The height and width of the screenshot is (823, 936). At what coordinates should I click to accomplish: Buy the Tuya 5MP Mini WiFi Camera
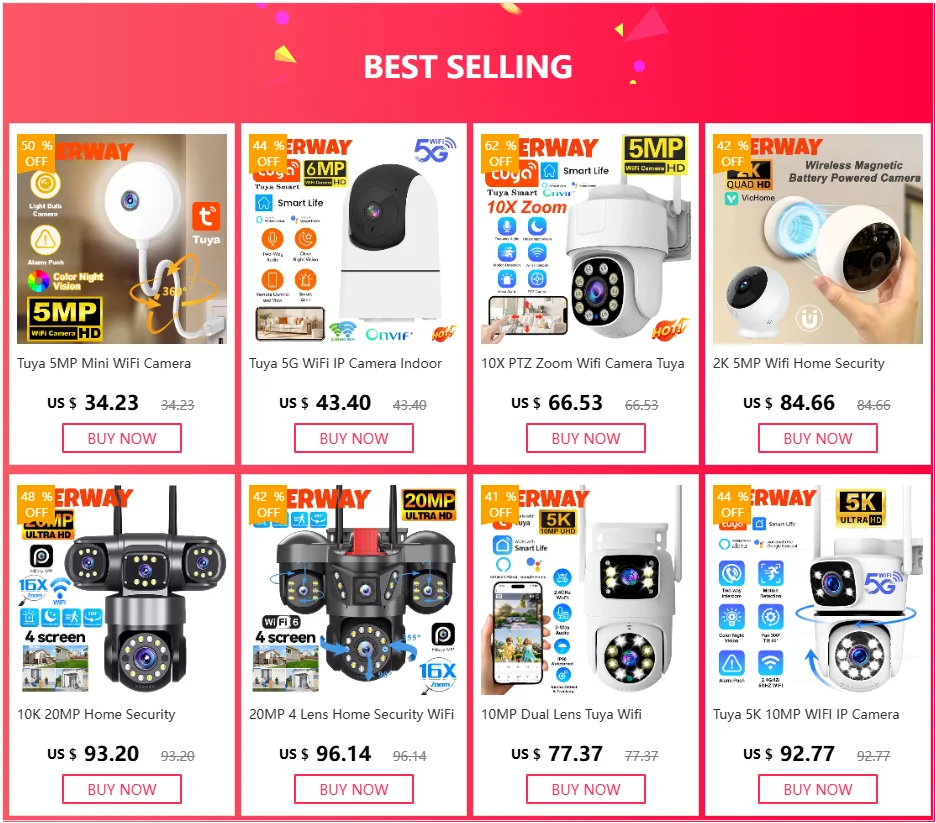(x=122, y=438)
